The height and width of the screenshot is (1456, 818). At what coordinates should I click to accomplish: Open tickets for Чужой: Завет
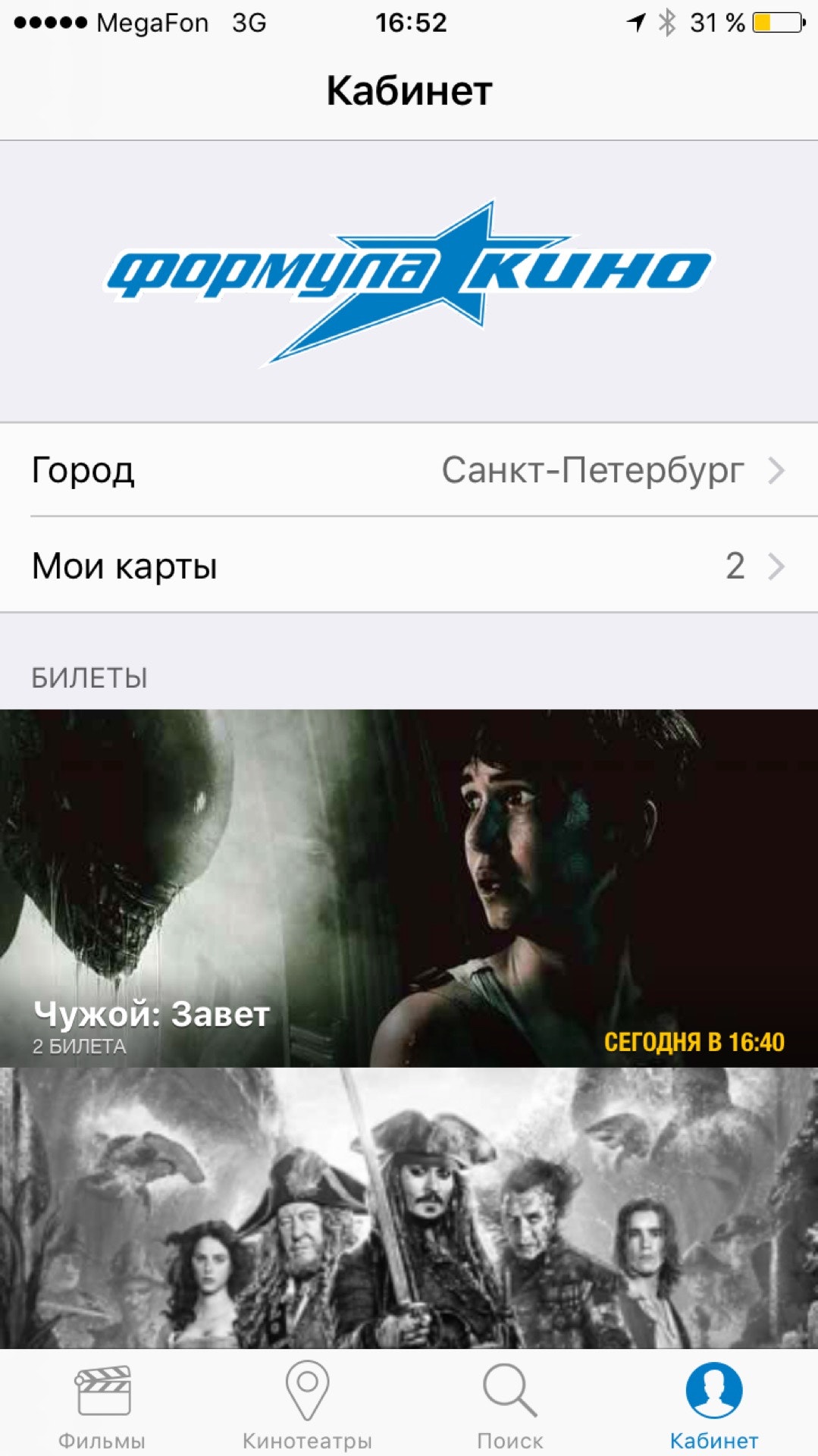coord(409,888)
